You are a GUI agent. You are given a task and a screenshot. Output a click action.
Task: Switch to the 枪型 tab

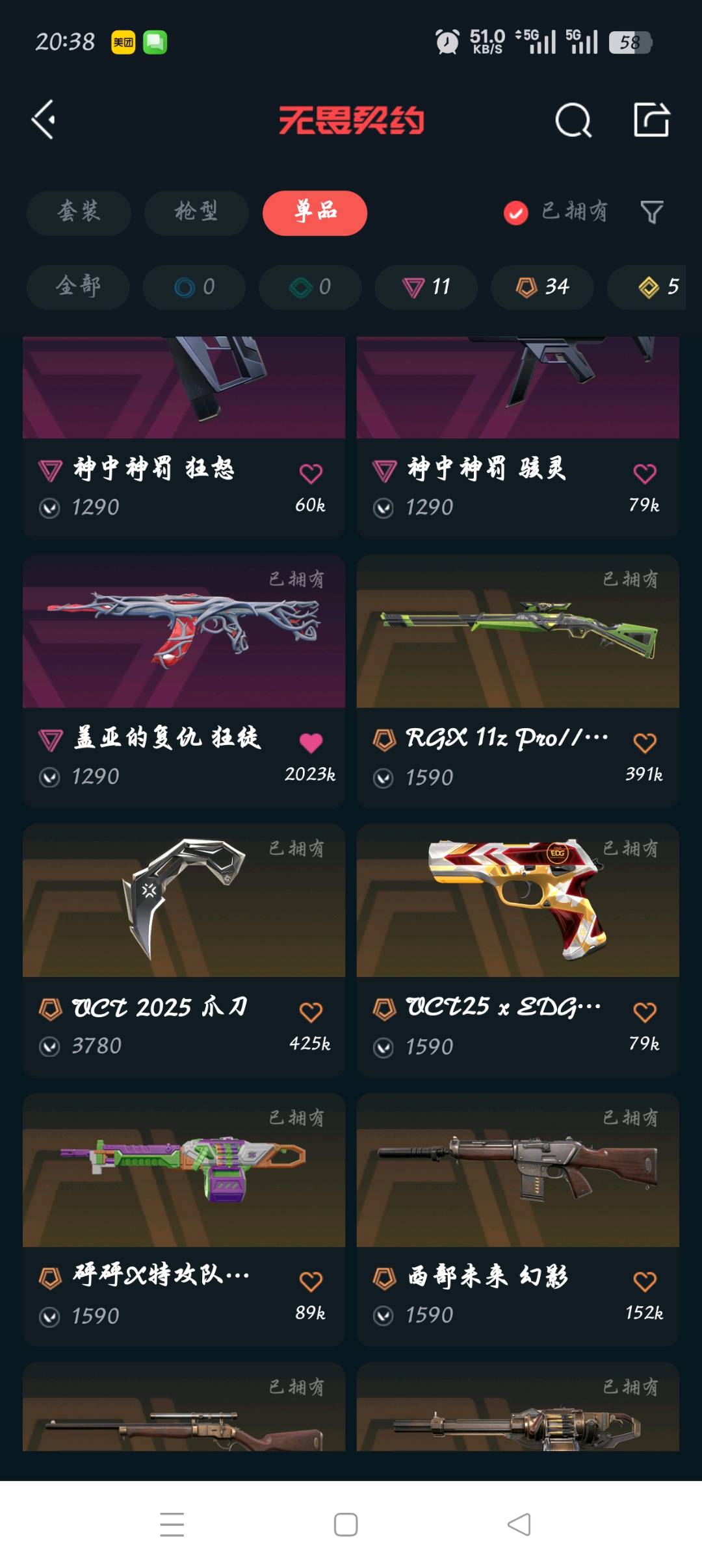pos(196,212)
